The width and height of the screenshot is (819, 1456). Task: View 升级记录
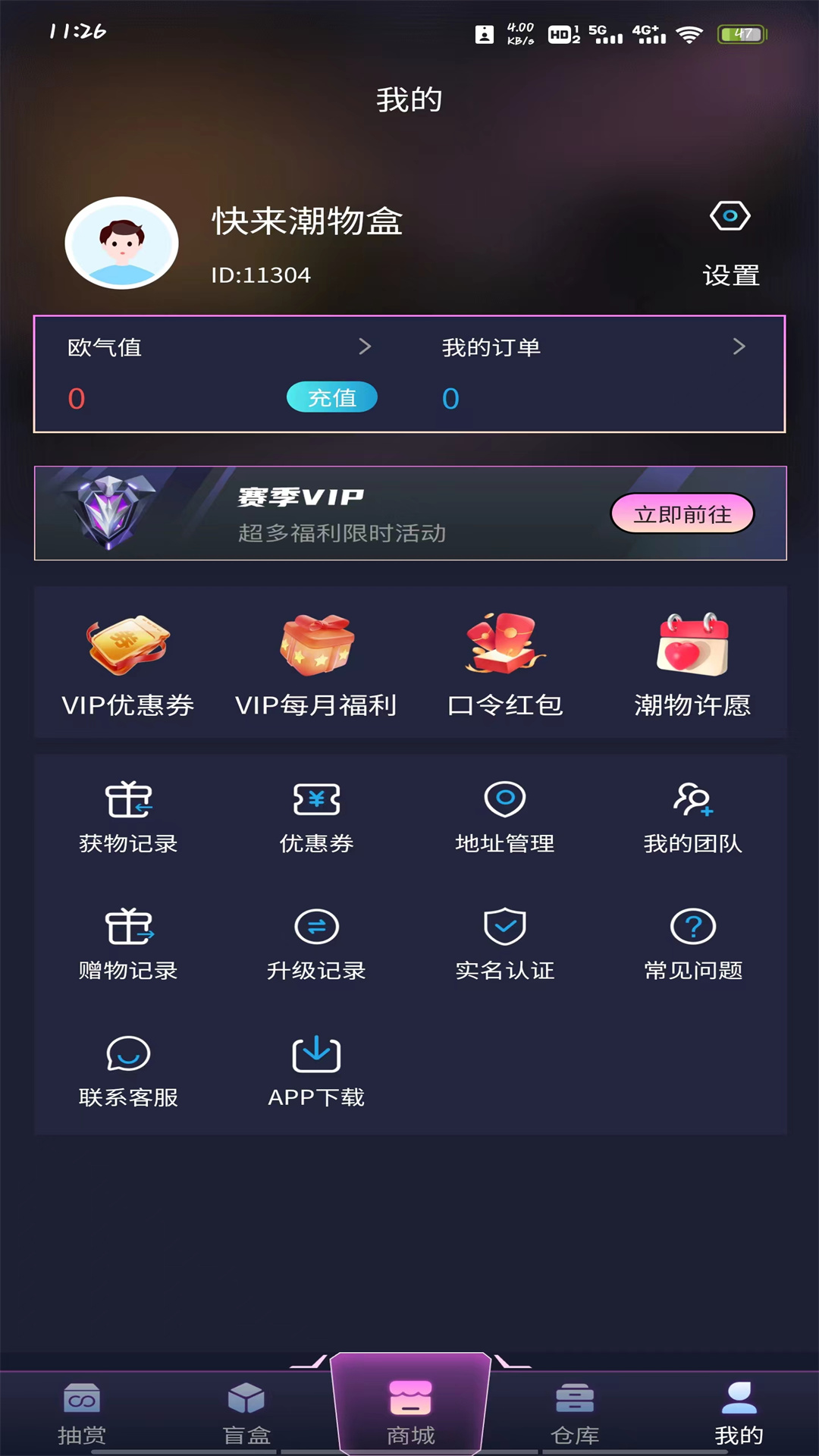pyautogui.click(x=316, y=944)
